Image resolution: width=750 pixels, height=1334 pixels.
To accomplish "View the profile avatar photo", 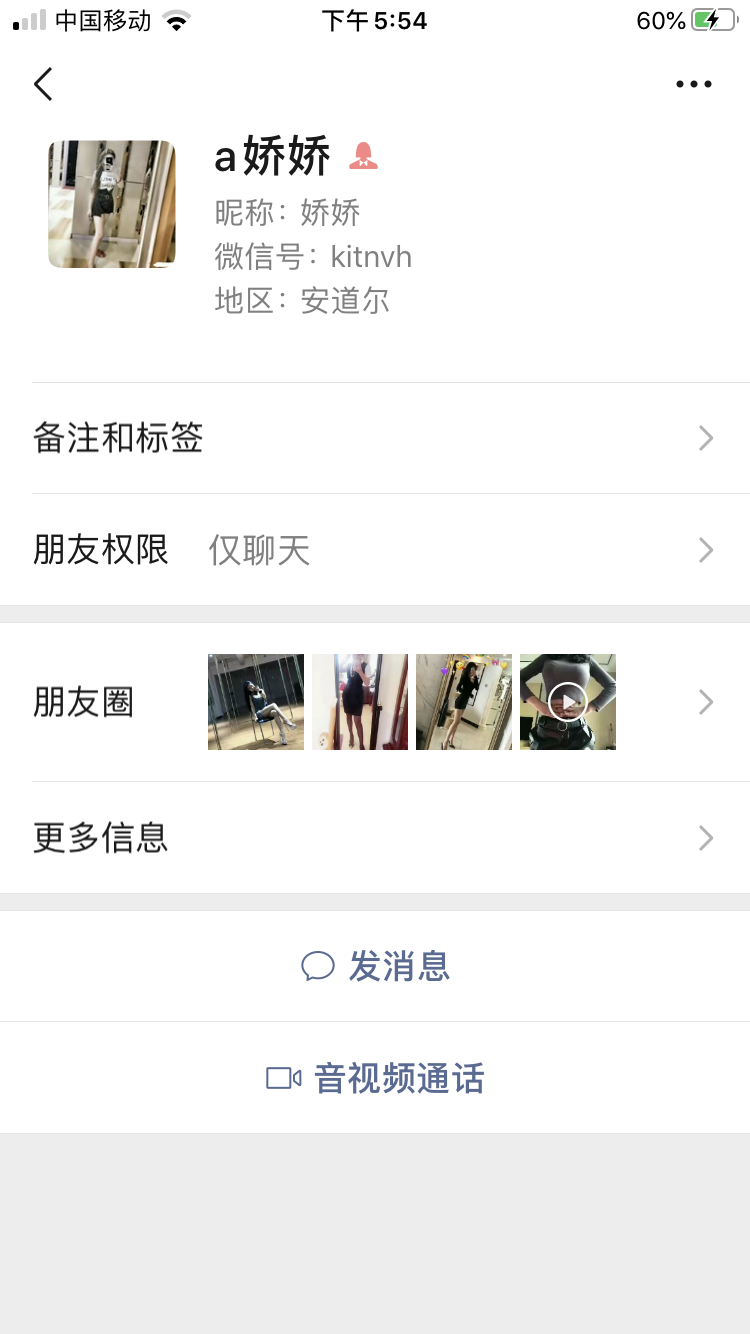I will click(x=112, y=204).
